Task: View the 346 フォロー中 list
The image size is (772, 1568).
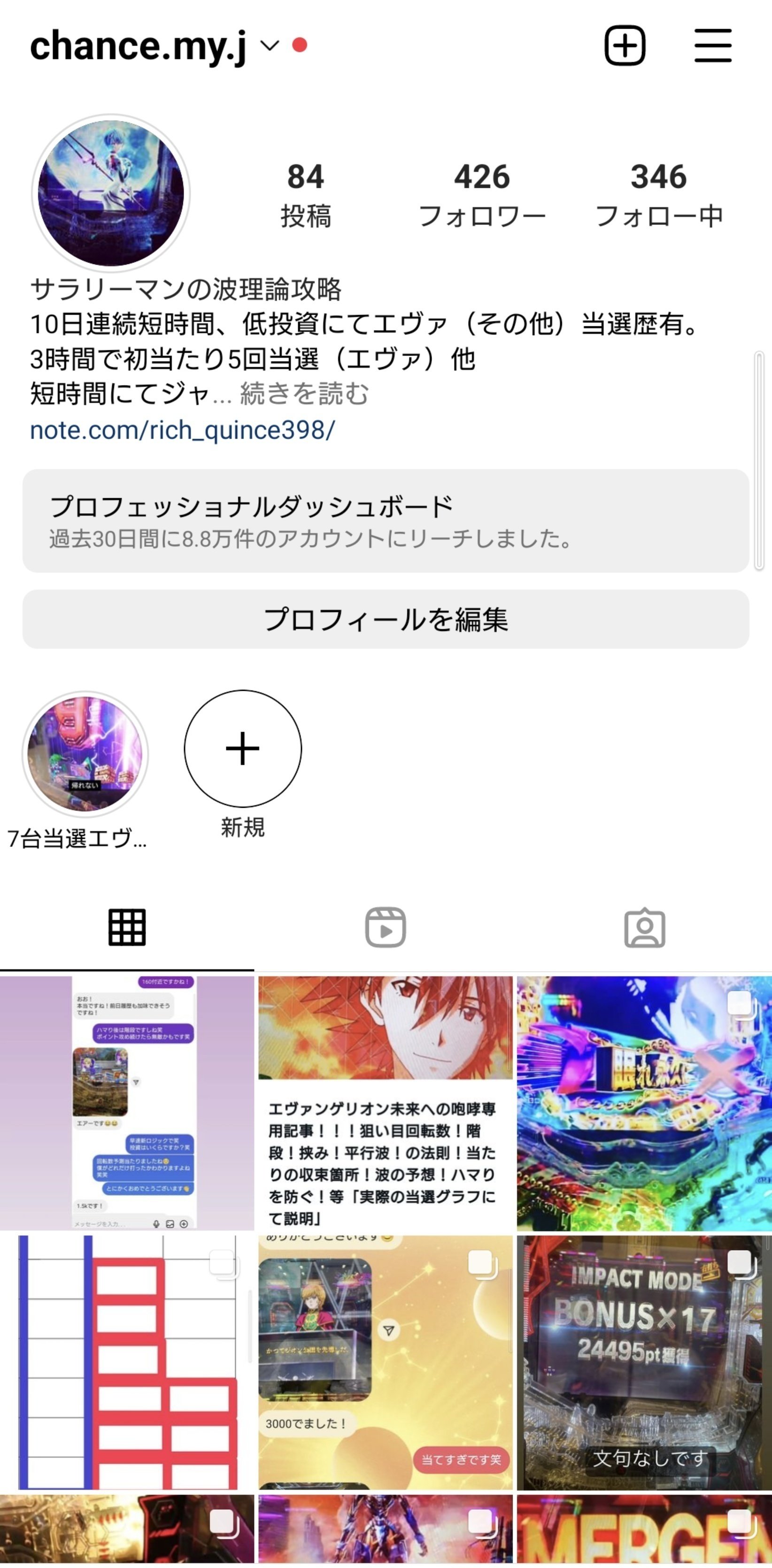Action: [659, 194]
